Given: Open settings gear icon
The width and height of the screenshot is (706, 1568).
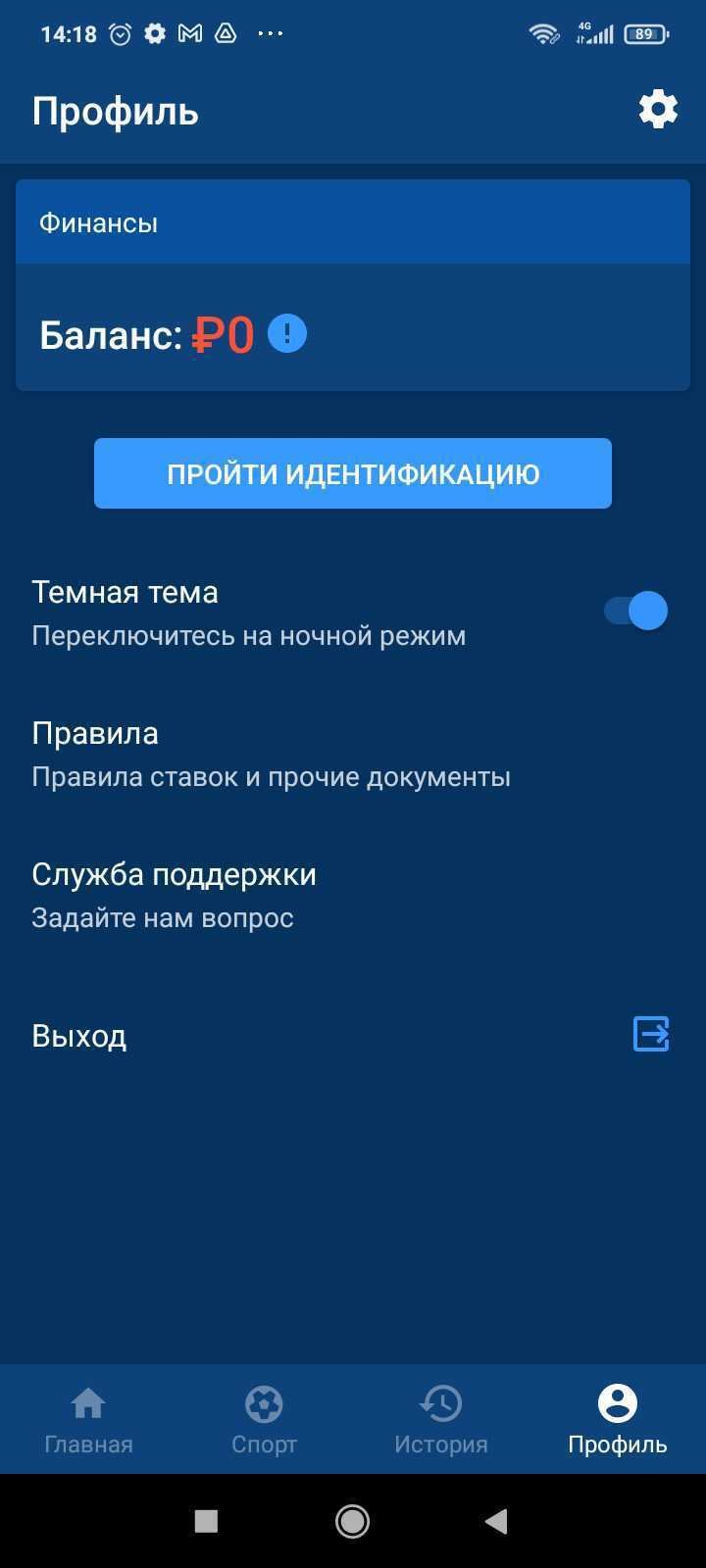Looking at the screenshot, I should pos(658,109).
